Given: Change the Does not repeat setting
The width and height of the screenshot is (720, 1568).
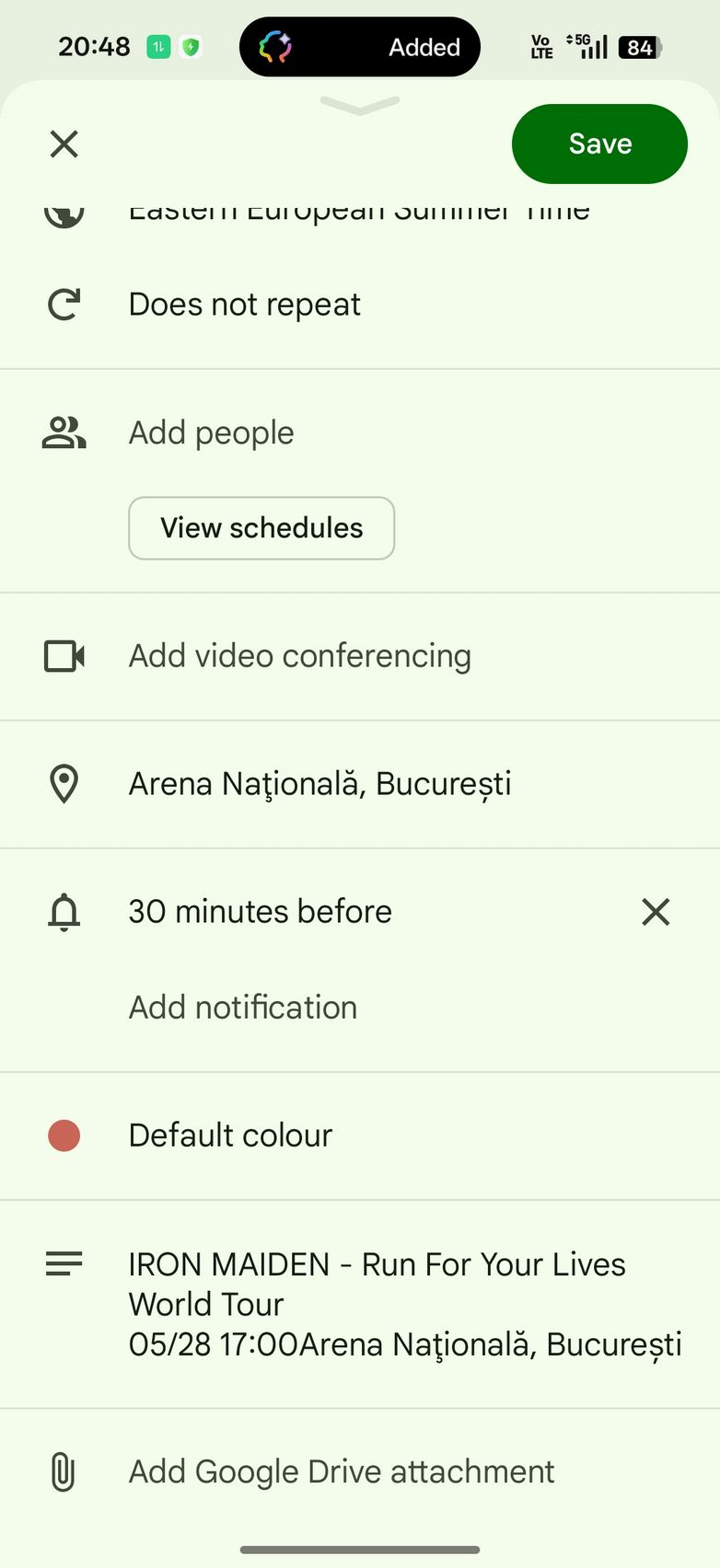Looking at the screenshot, I should pos(245,305).
